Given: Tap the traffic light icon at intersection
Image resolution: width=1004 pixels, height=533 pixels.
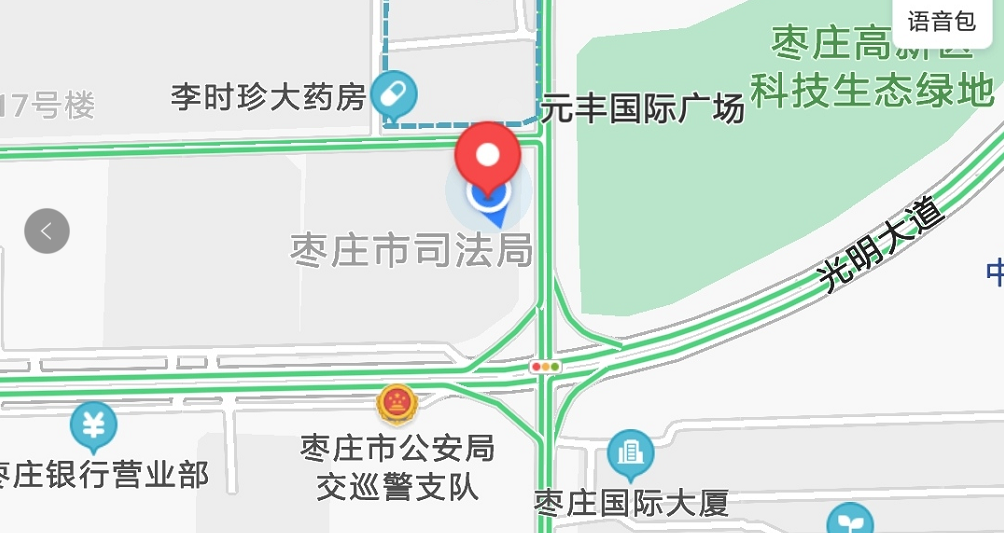Looking at the screenshot, I should (546, 367).
